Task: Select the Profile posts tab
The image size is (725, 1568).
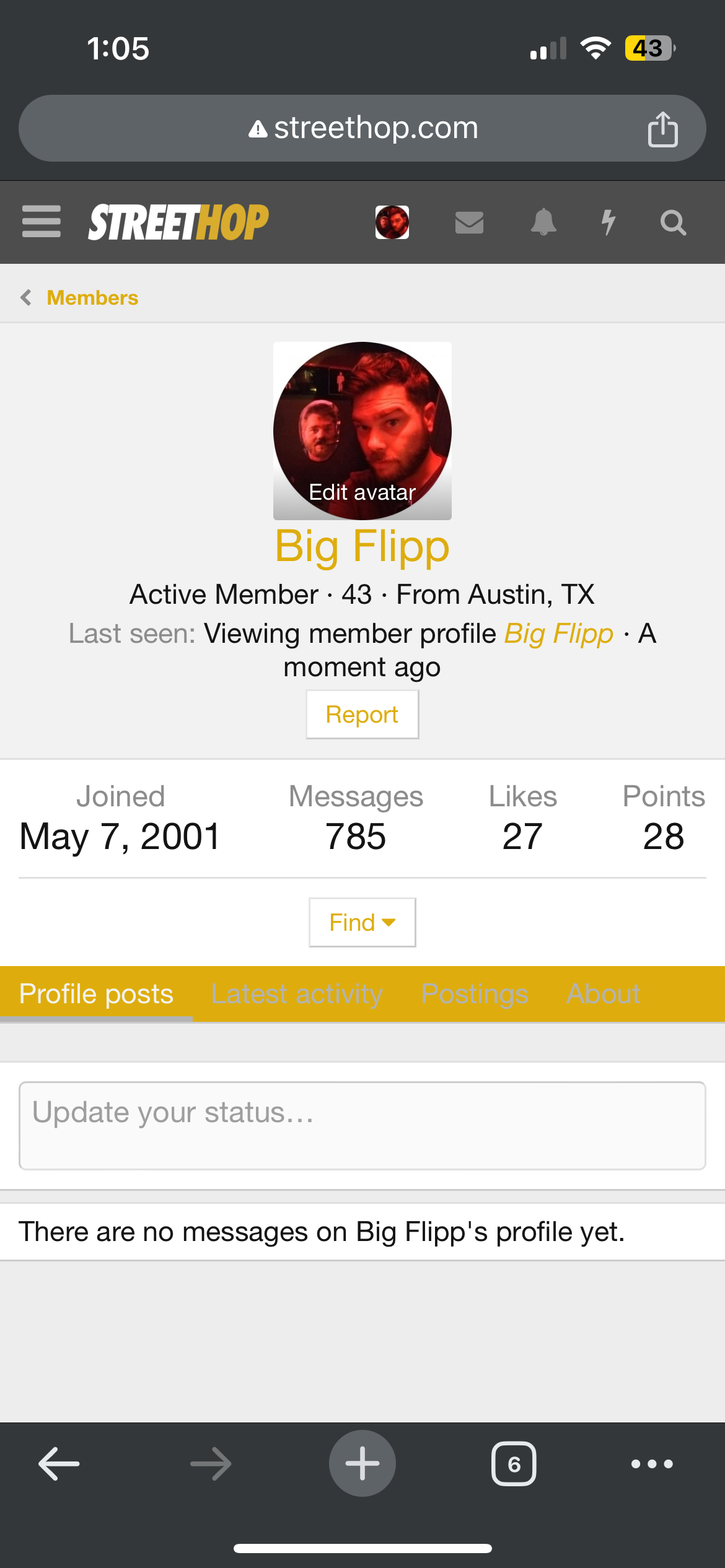Action: (96, 994)
